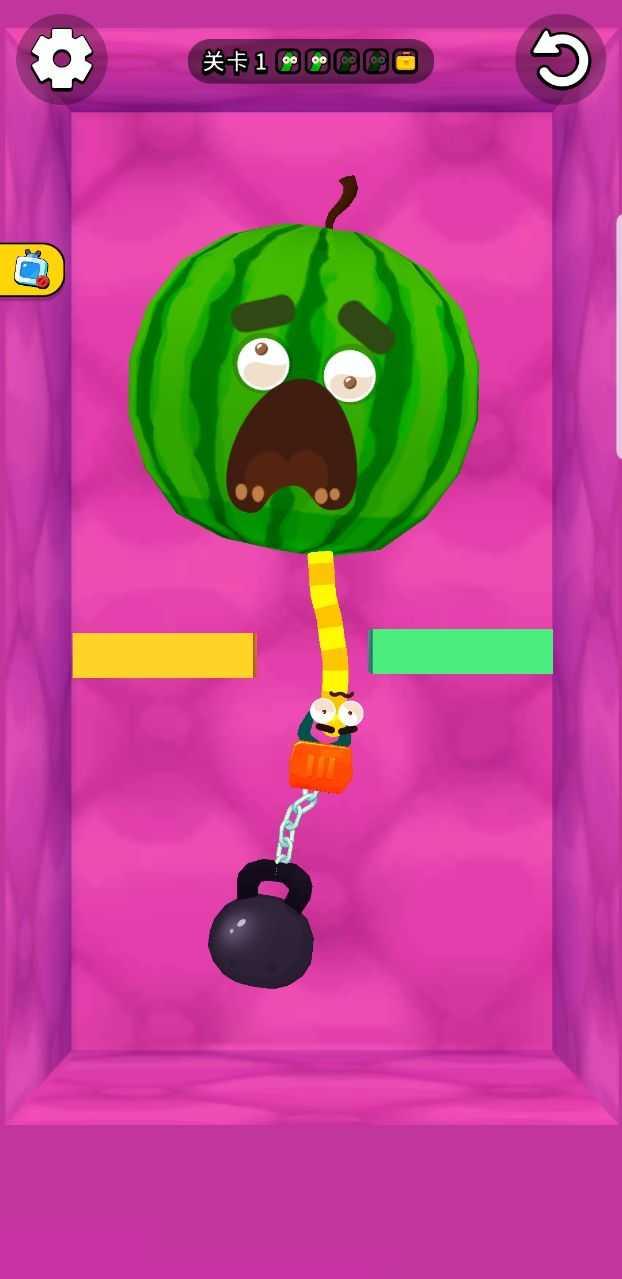Restart the level with the reset arrow

(560, 59)
